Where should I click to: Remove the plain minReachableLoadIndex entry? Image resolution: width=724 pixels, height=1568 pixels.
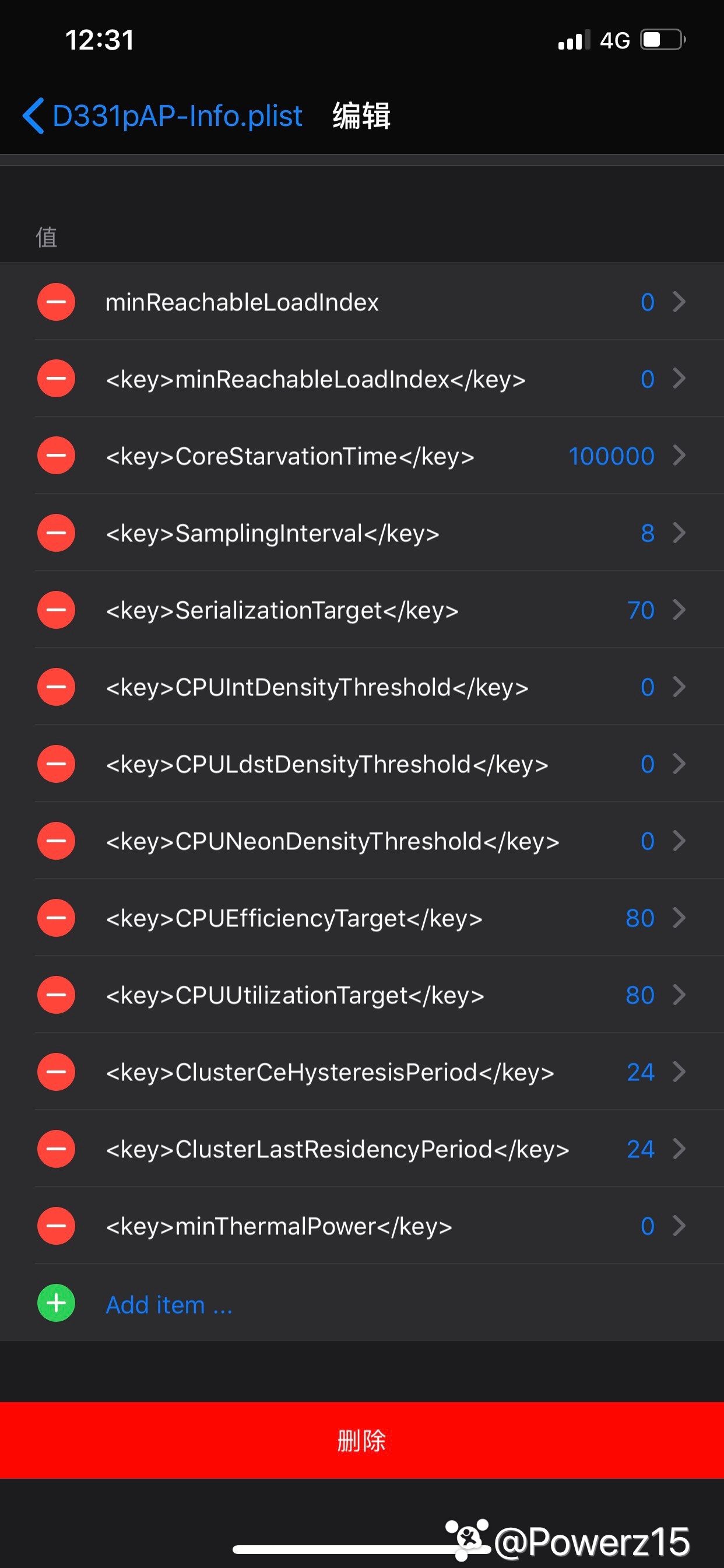click(56, 302)
